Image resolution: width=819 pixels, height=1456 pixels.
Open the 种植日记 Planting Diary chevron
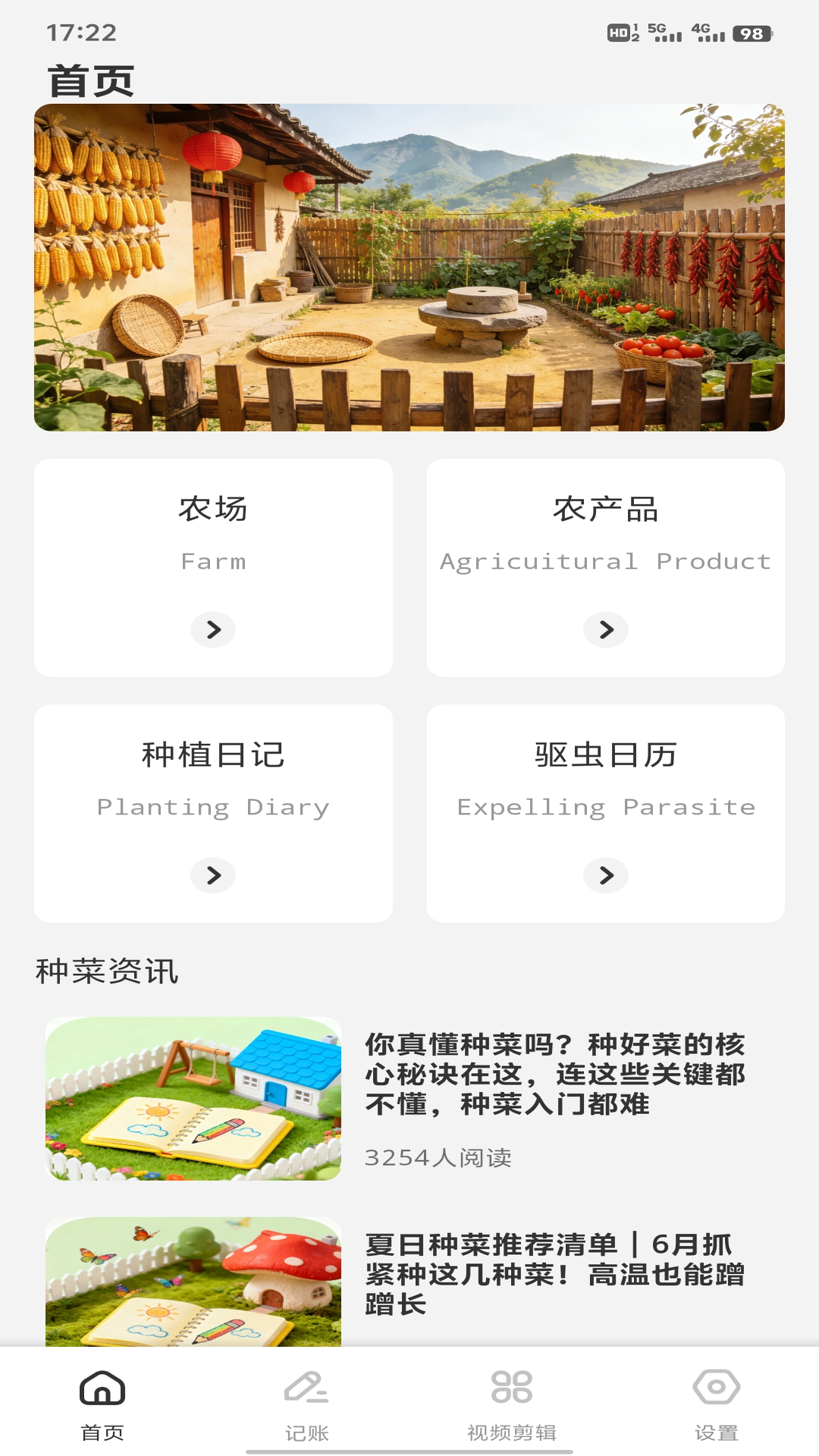(213, 876)
